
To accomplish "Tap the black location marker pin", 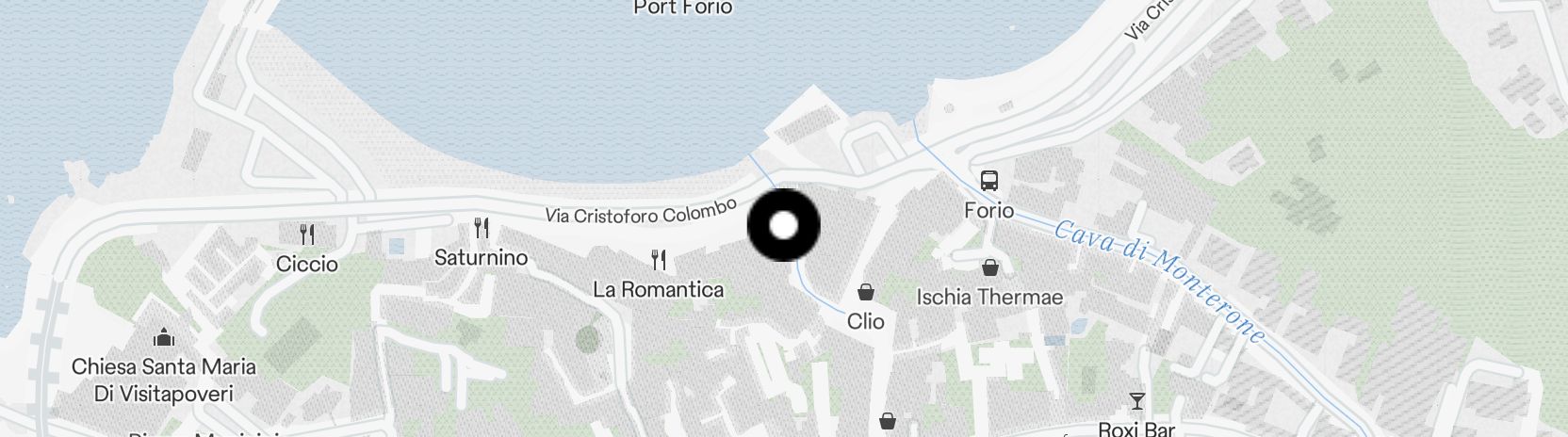I will click(783, 225).
